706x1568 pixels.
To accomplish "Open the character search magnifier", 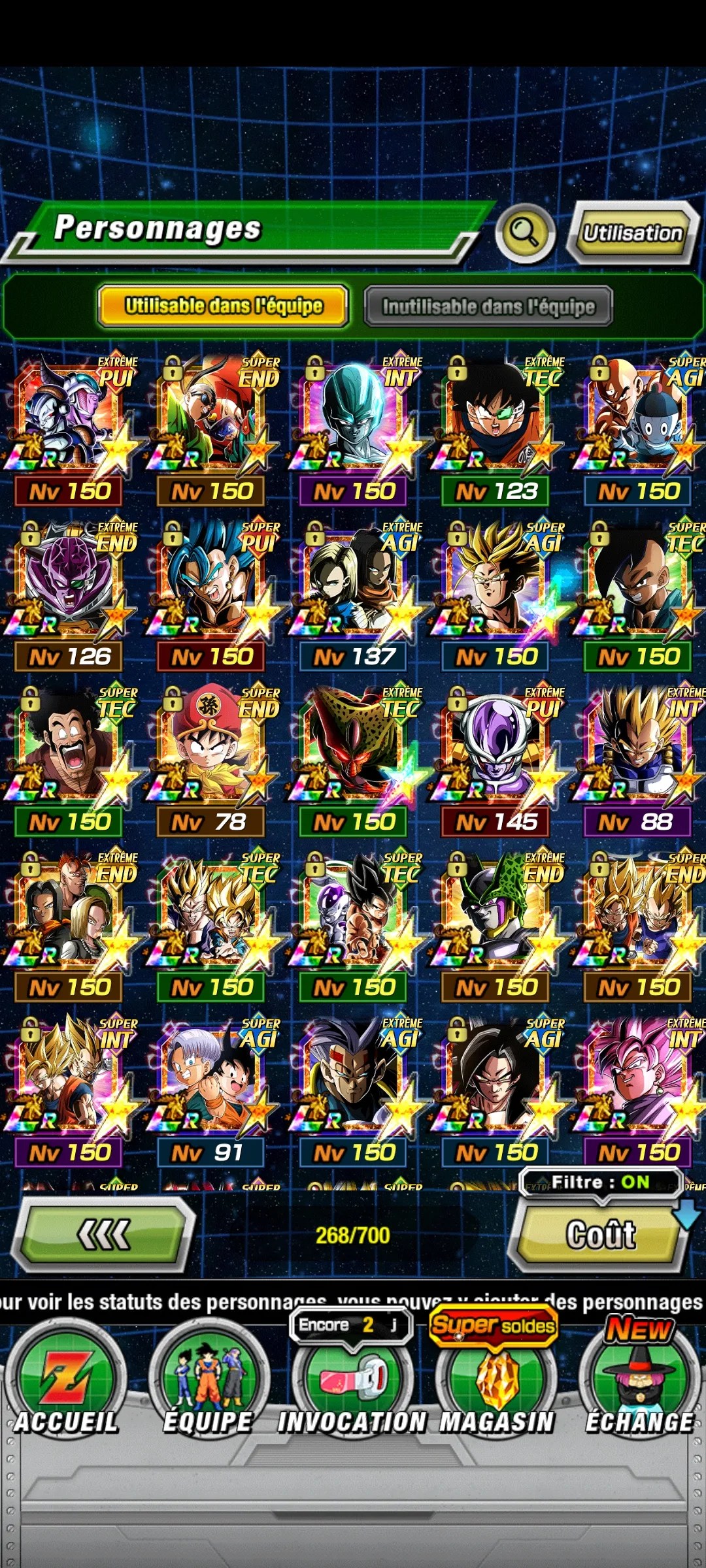I will point(525,232).
